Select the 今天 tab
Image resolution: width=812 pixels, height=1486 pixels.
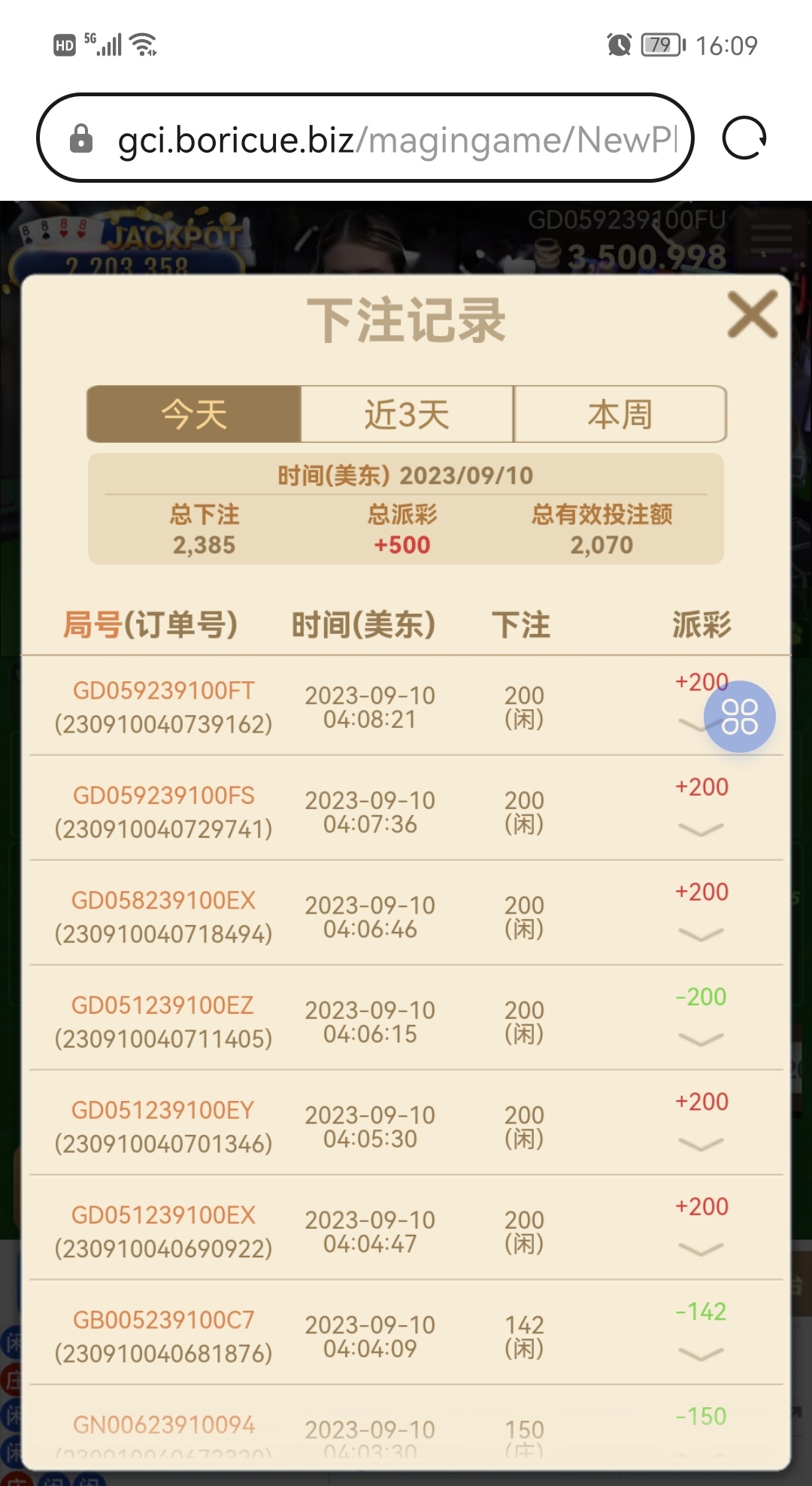pyautogui.click(x=194, y=414)
